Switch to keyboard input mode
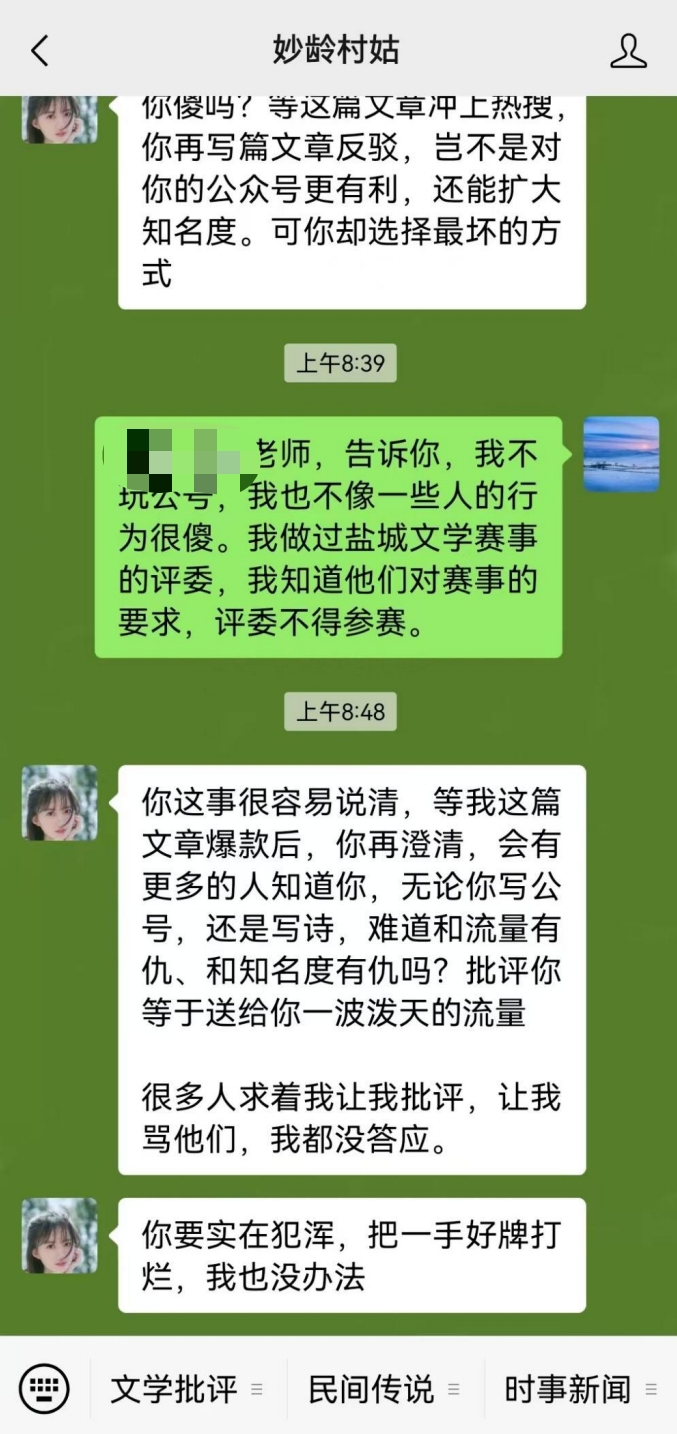This screenshot has height=1434, width=677. click(x=44, y=1388)
